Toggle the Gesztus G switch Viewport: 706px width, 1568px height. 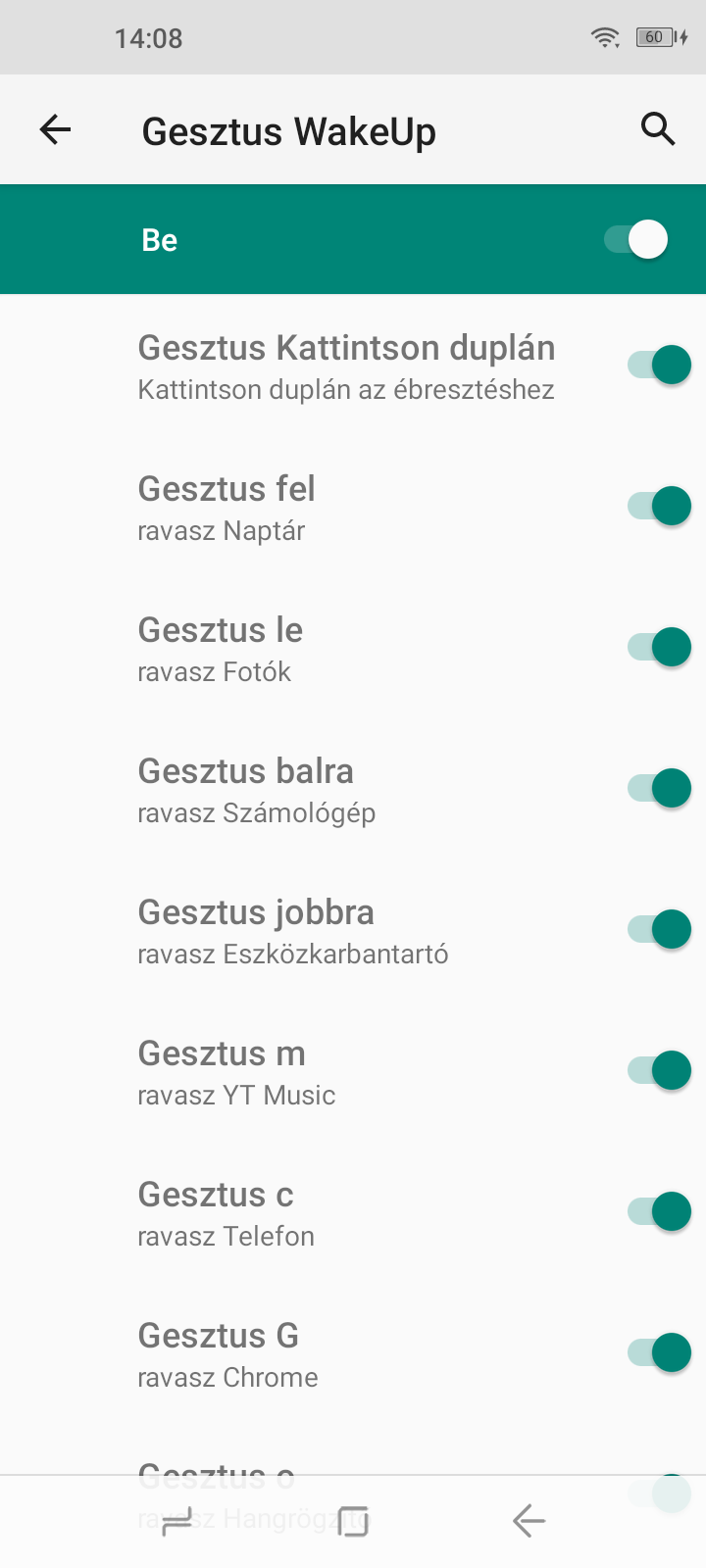coord(660,1352)
